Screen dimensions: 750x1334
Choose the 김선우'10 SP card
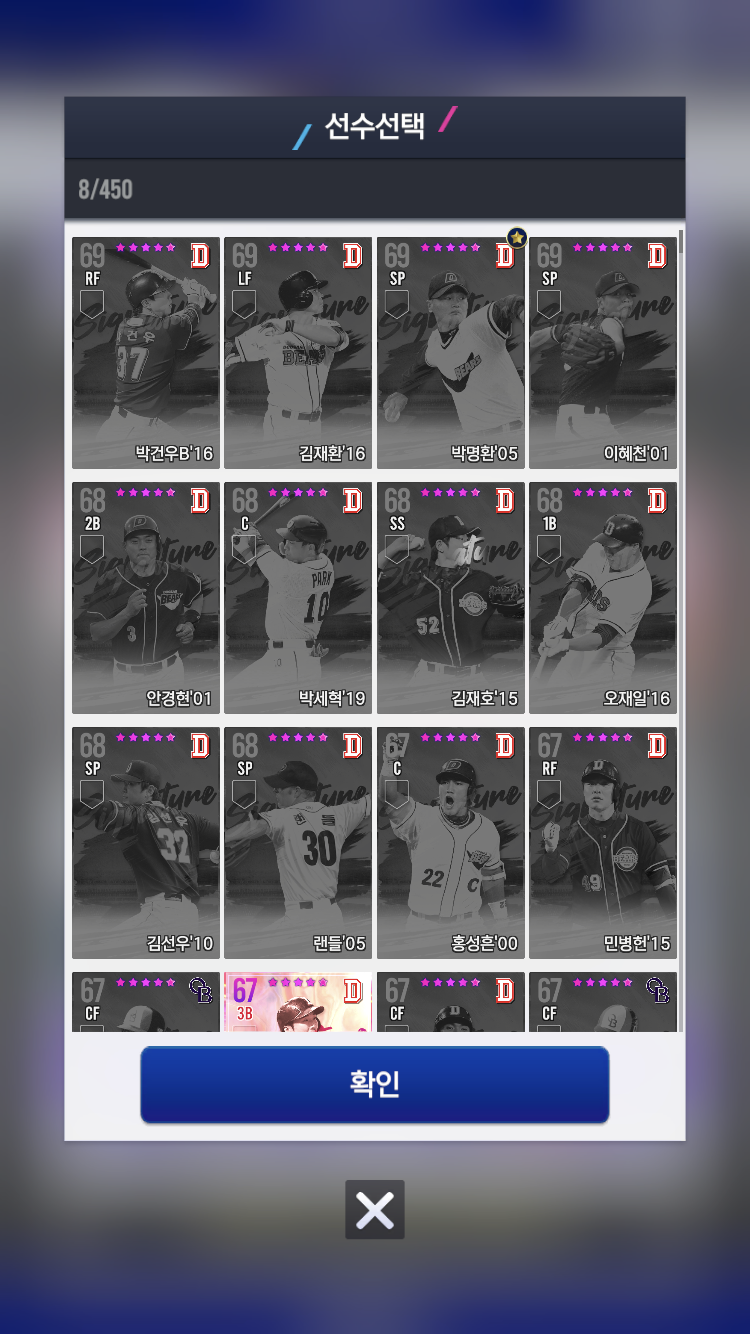[x=146, y=842]
